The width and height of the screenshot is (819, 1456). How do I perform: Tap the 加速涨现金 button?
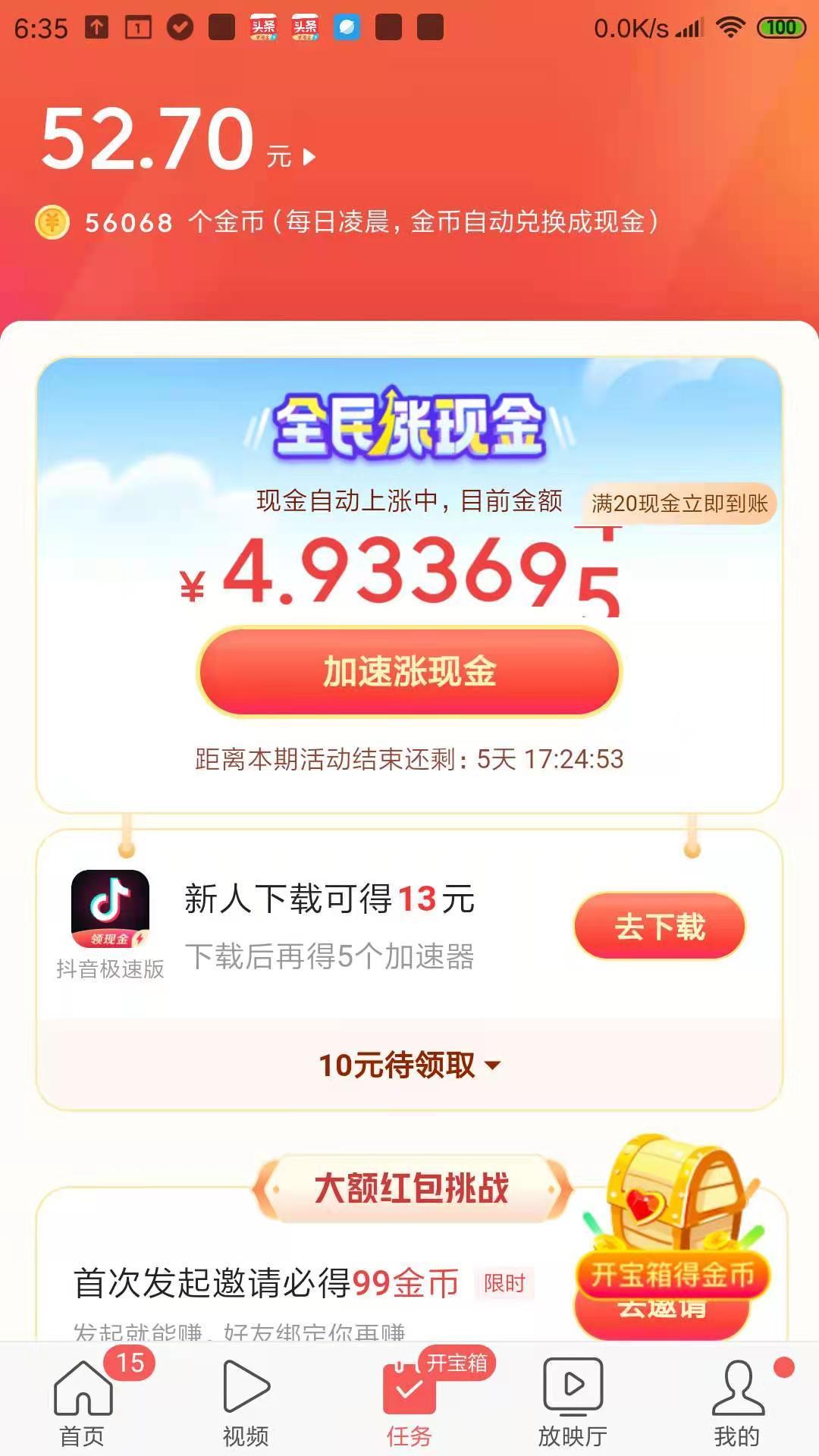(x=409, y=671)
